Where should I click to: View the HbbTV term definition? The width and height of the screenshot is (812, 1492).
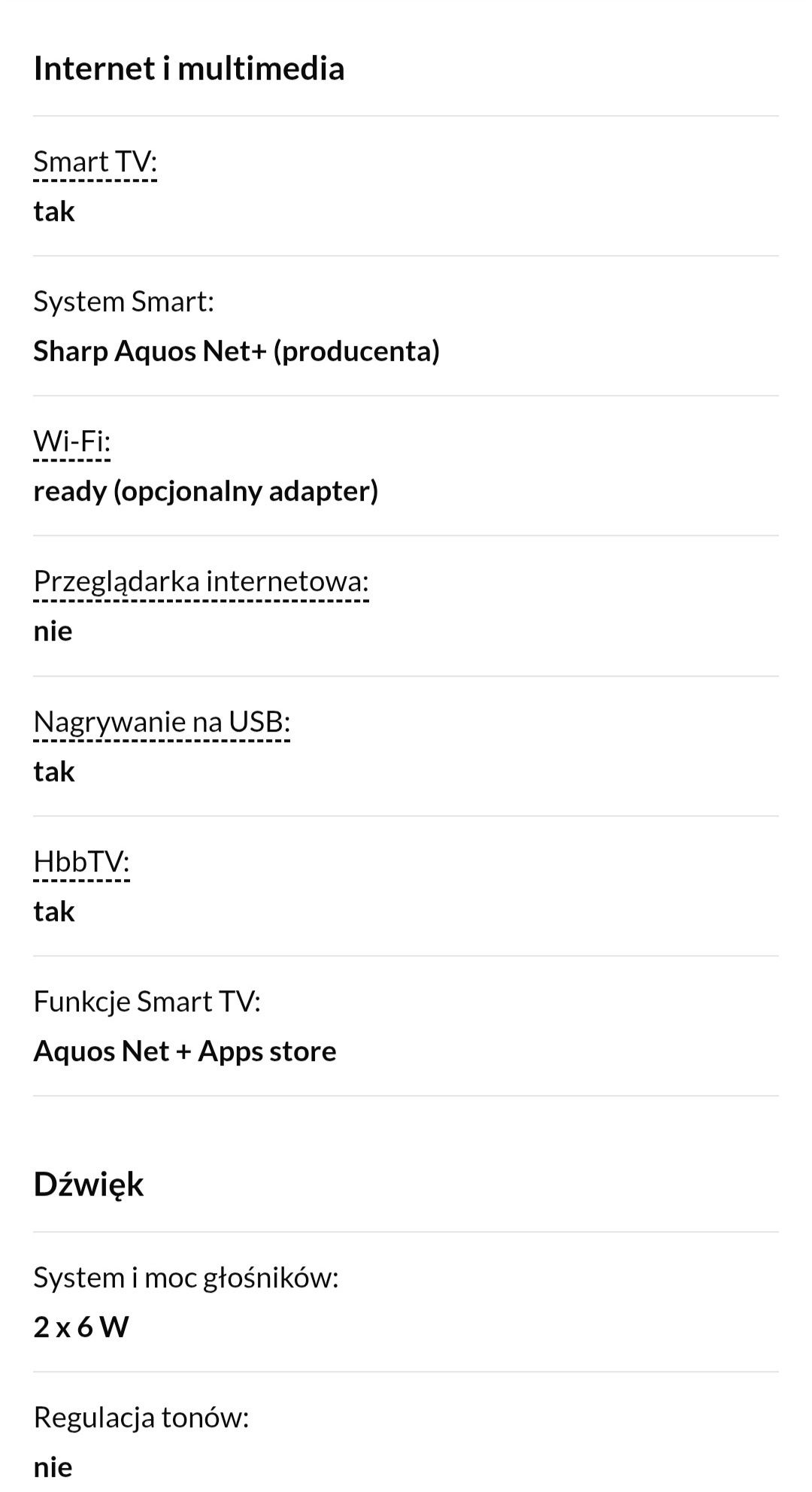(81, 862)
